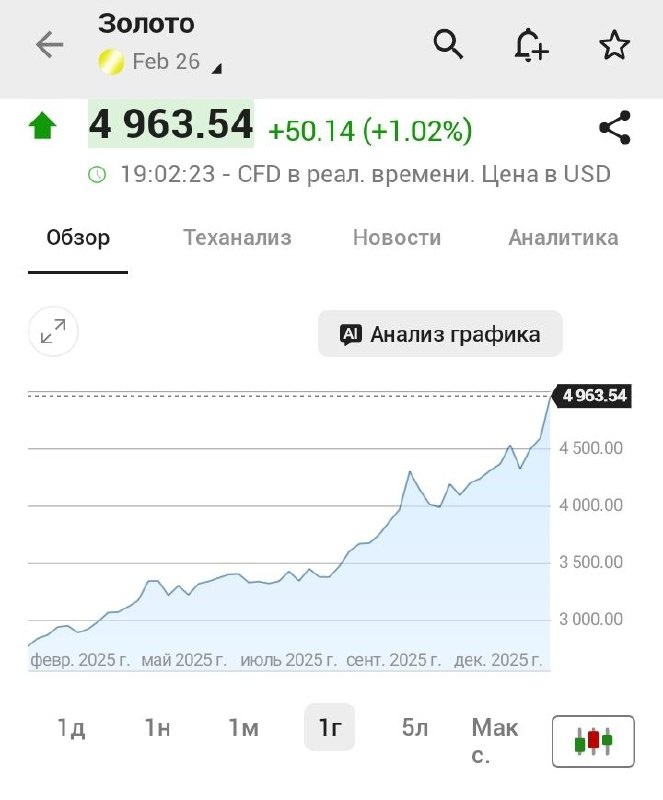Select the 1г chart range

[x=329, y=728]
